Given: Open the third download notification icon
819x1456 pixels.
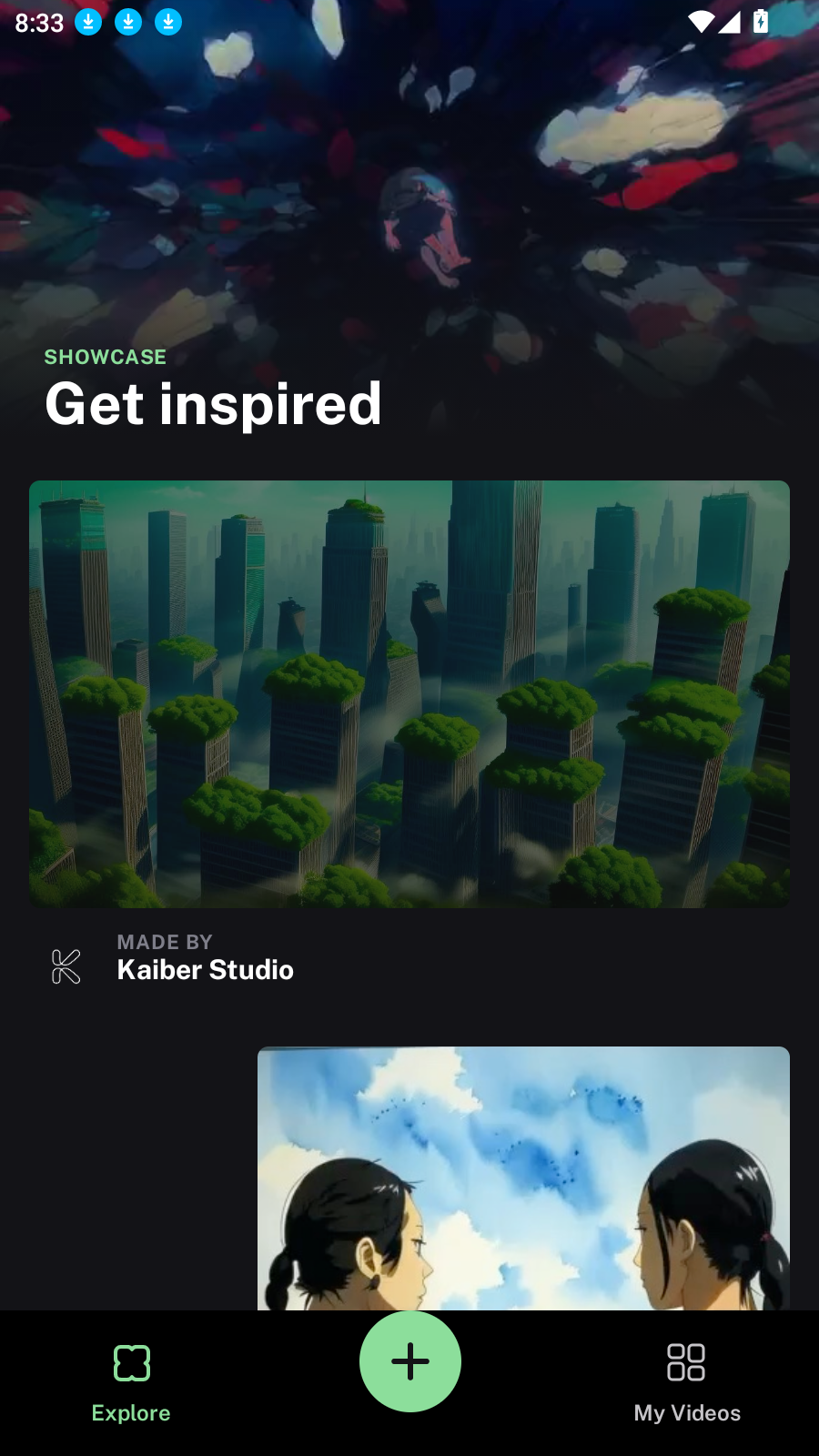Looking at the screenshot, I should coord(167,22).
